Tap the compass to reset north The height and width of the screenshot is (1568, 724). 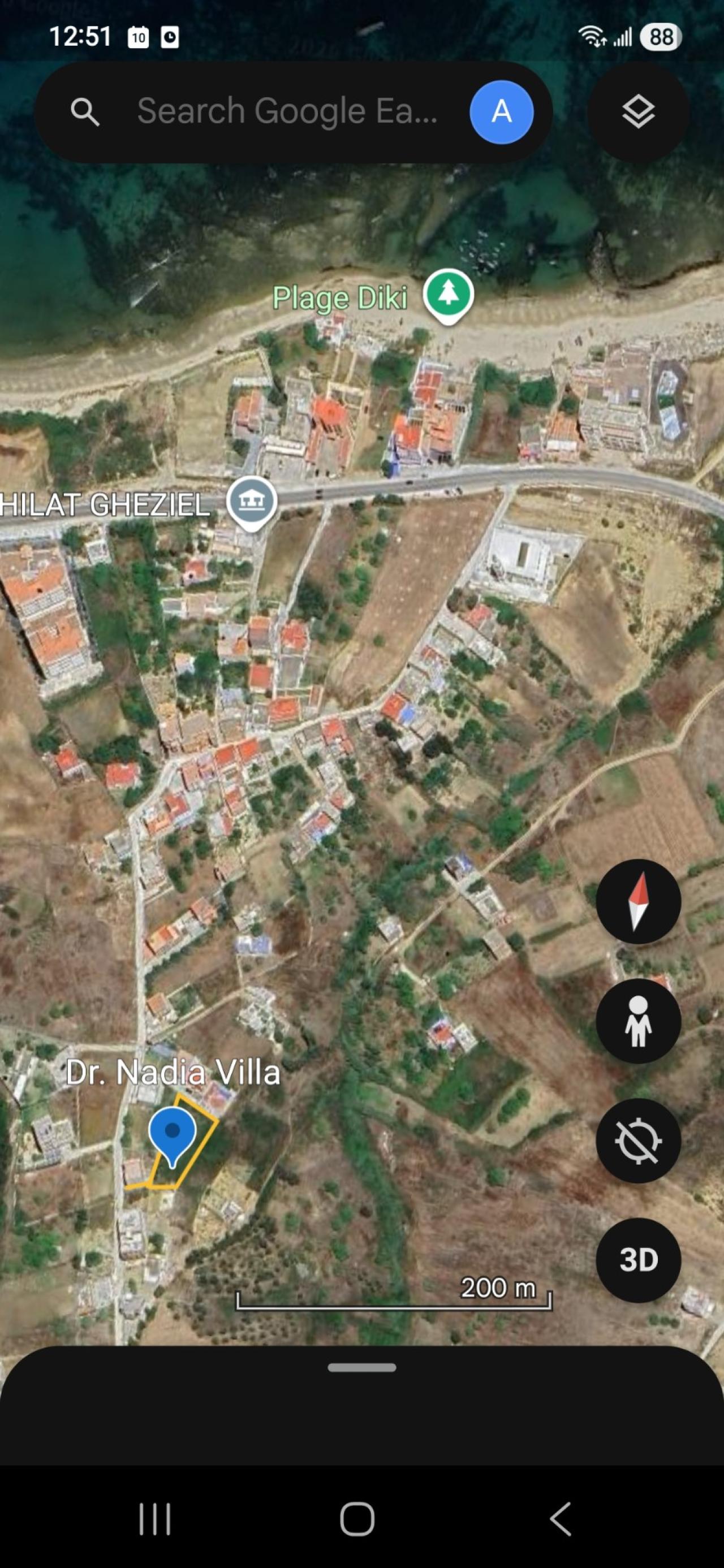tap(637, 901)
